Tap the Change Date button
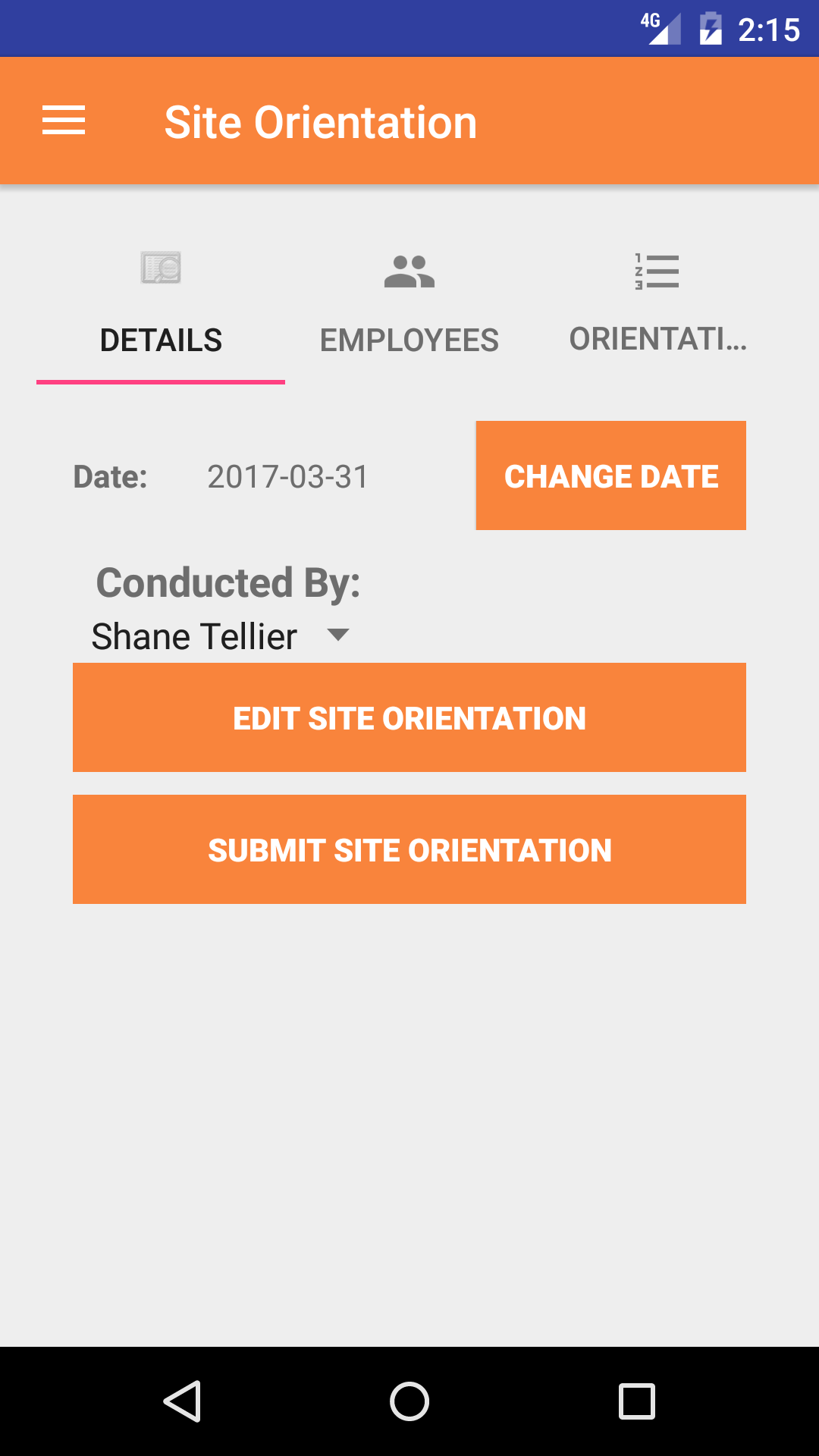Viewport: 819px width, 1456px height. (x=610, y=475)
